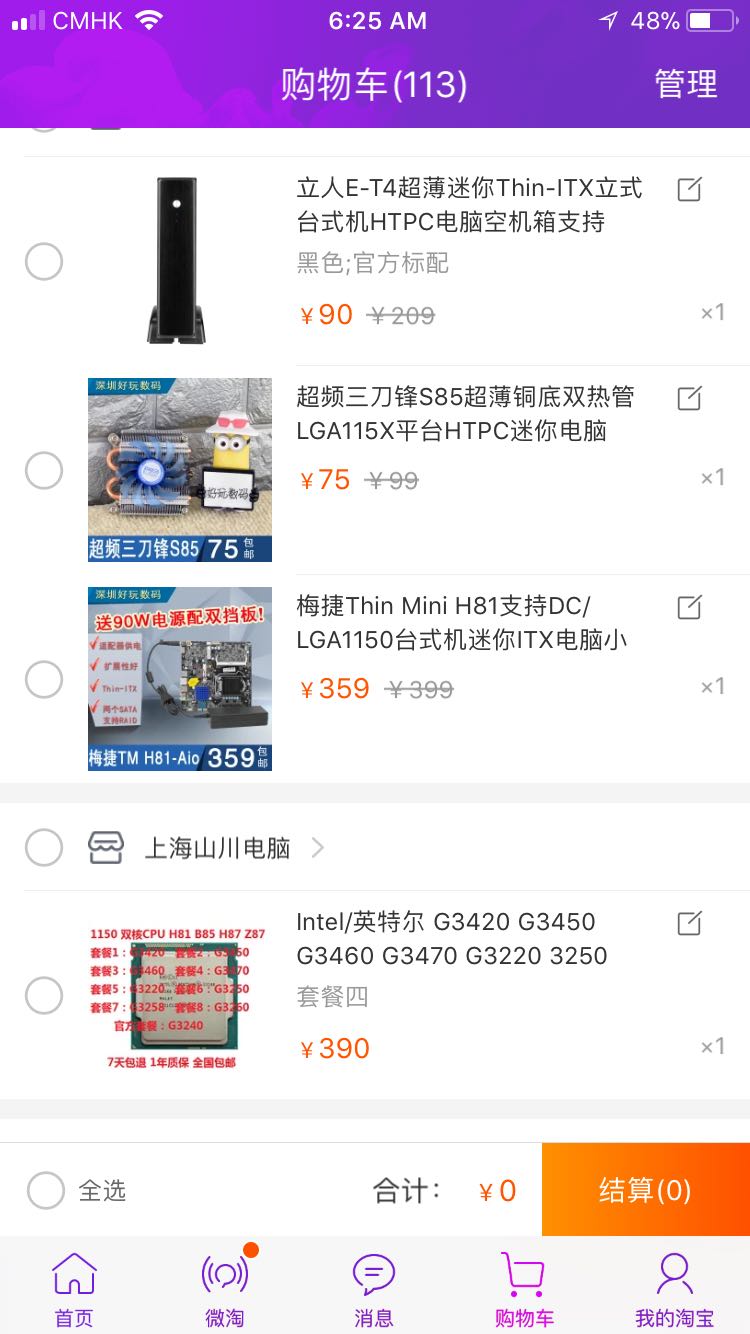Viewport: 750px width, 1334px height.
Task: Open the 消息 messages tab
Action: click(x=374, y=1290)
